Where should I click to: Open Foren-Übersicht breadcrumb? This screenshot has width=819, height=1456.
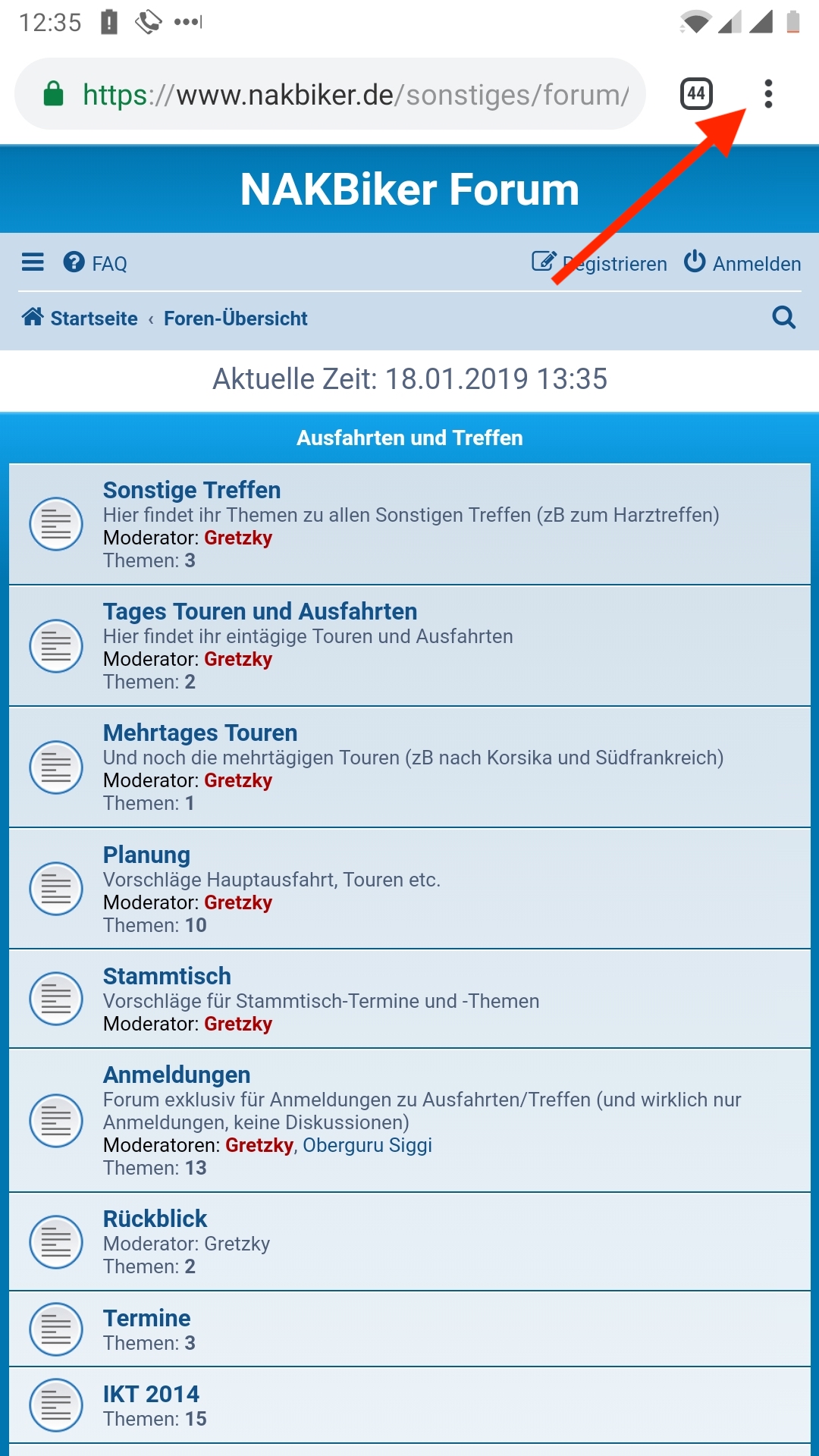point(235,318)
